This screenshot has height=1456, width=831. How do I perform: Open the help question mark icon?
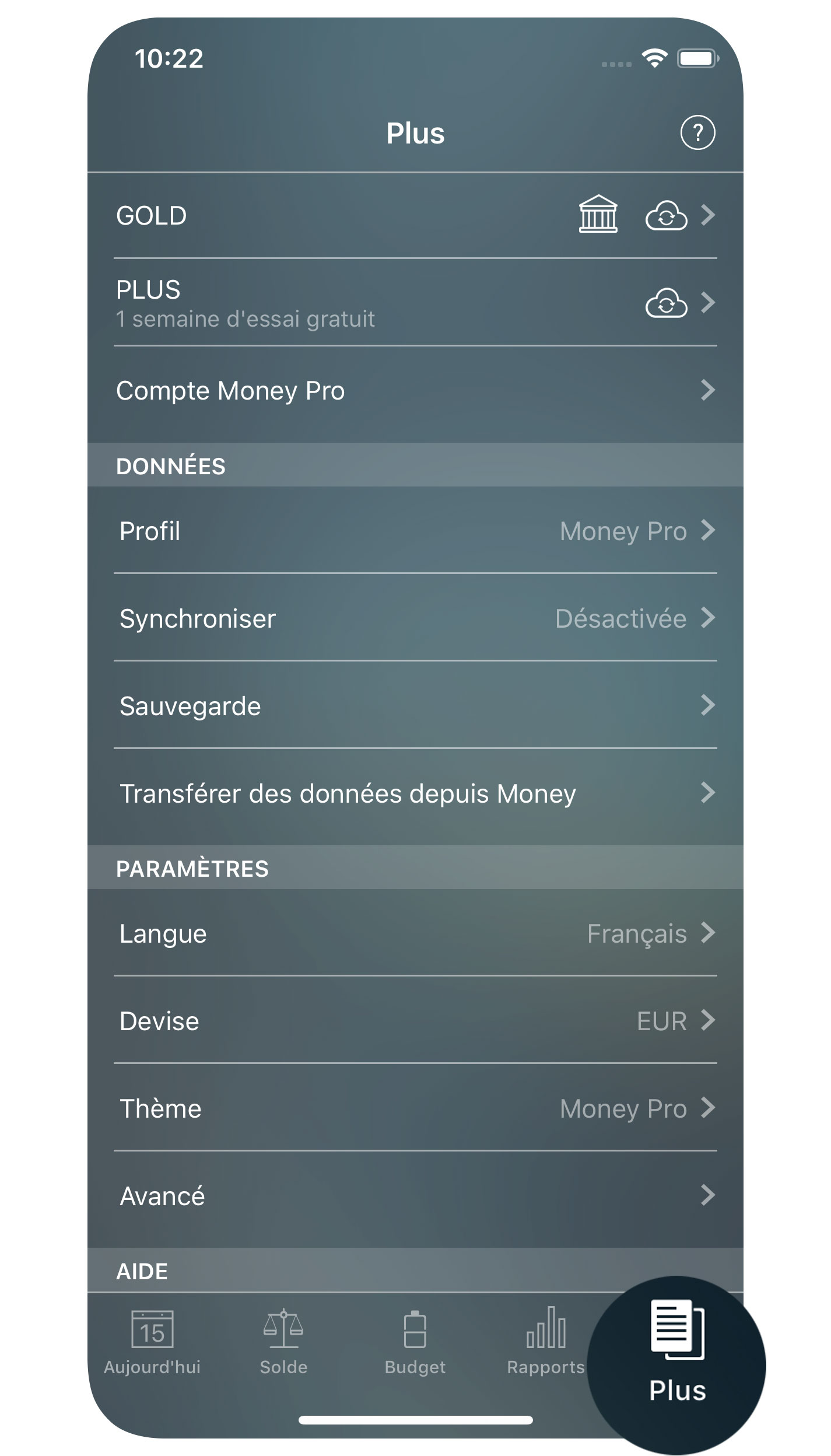698,133
